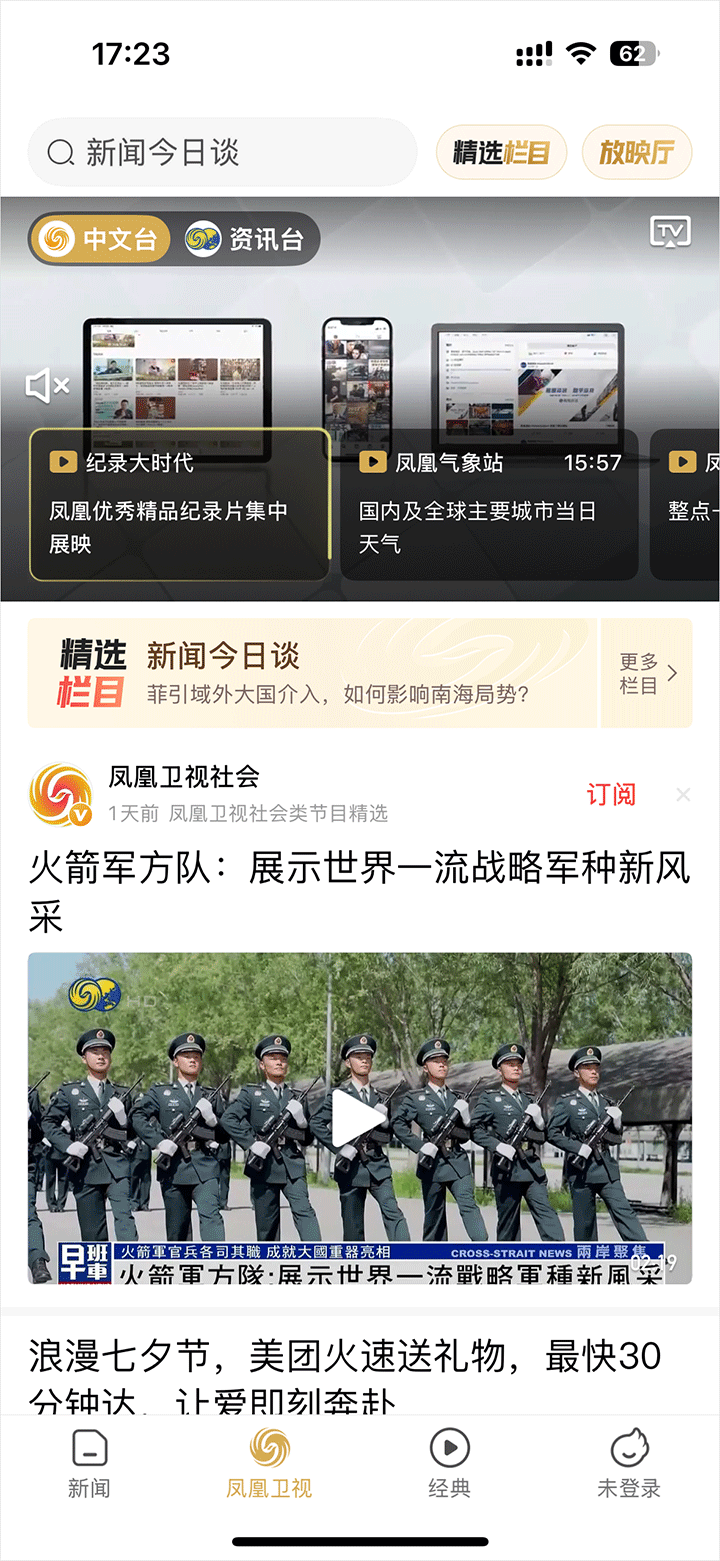
Task: Select the 凤凰气象站 program card
Action: pyautogui.click(x=489, y=505)
